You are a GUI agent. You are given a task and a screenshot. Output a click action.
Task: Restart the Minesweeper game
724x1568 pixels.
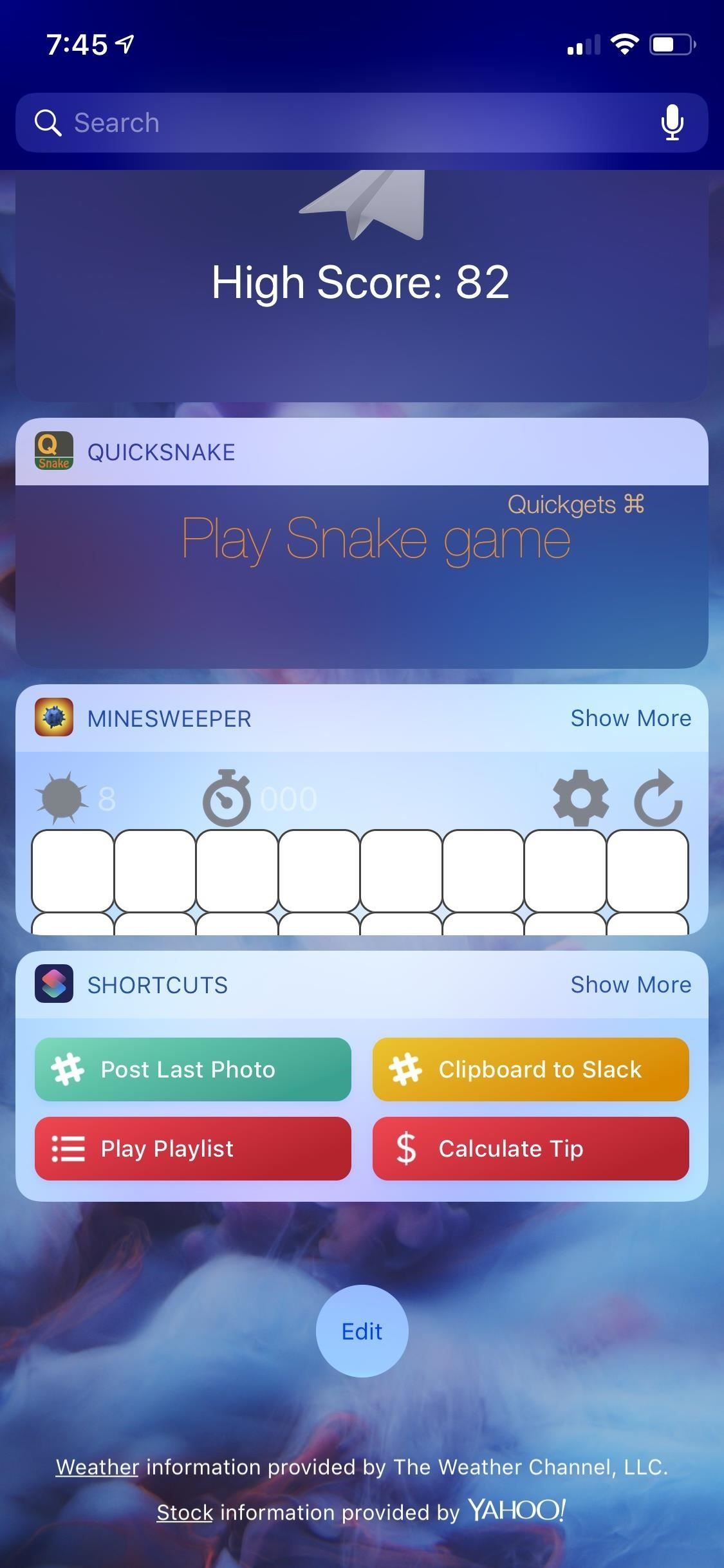pyautogui.click(x=658, y=798)
